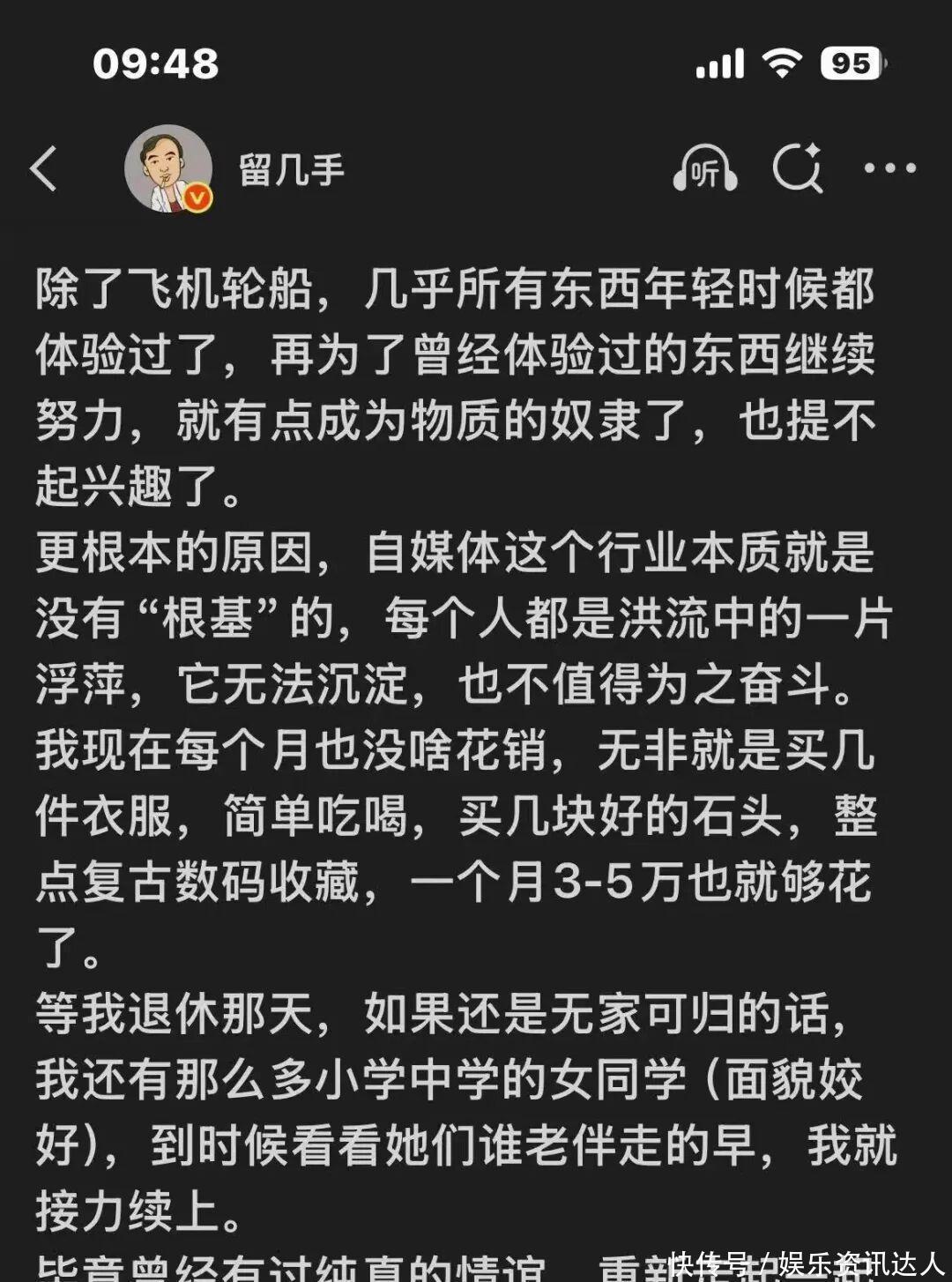The width and height of the screenshot is (952, 1282).
Task: Open the search icon in header
Action: (798, 168)
